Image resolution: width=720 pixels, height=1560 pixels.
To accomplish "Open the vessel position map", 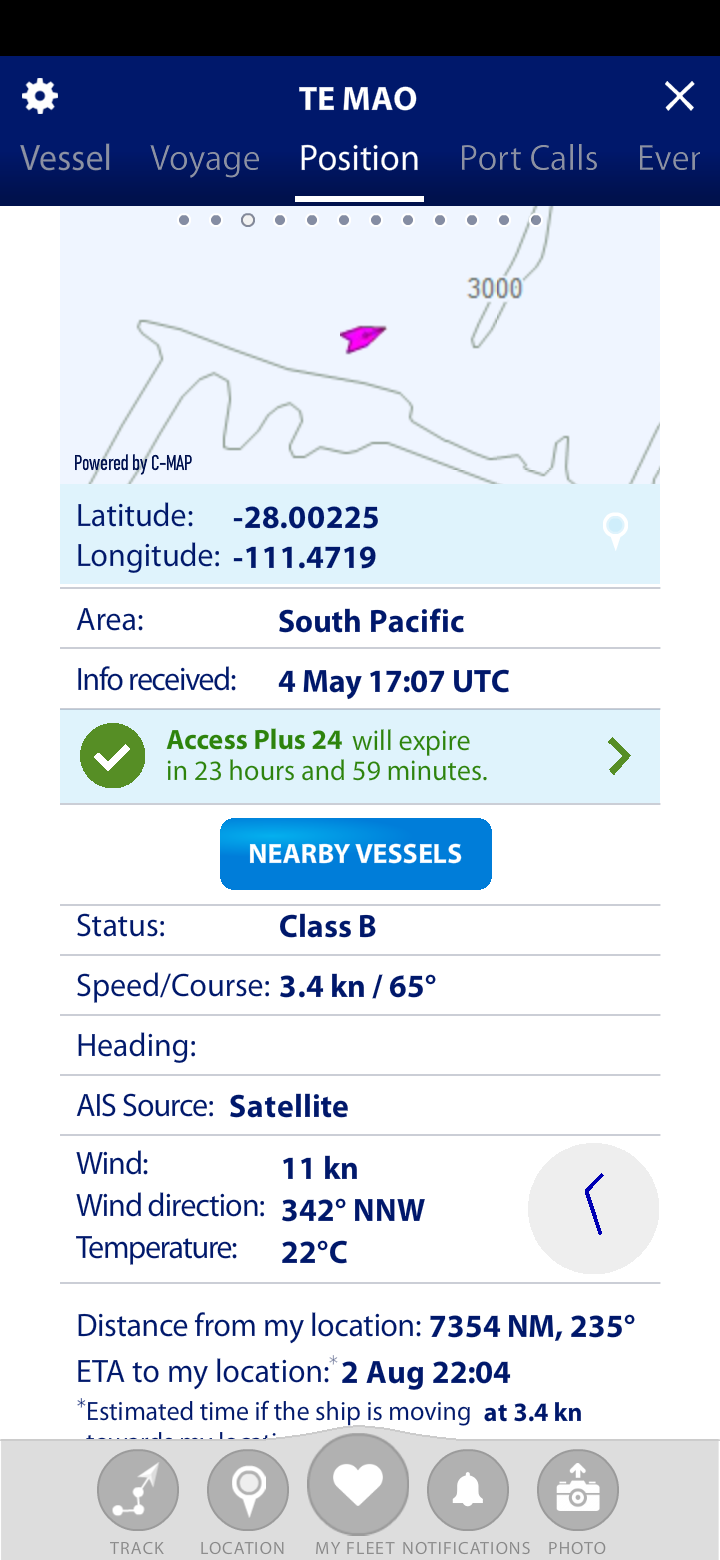I will pyautogui.click(x=360, y=345).
